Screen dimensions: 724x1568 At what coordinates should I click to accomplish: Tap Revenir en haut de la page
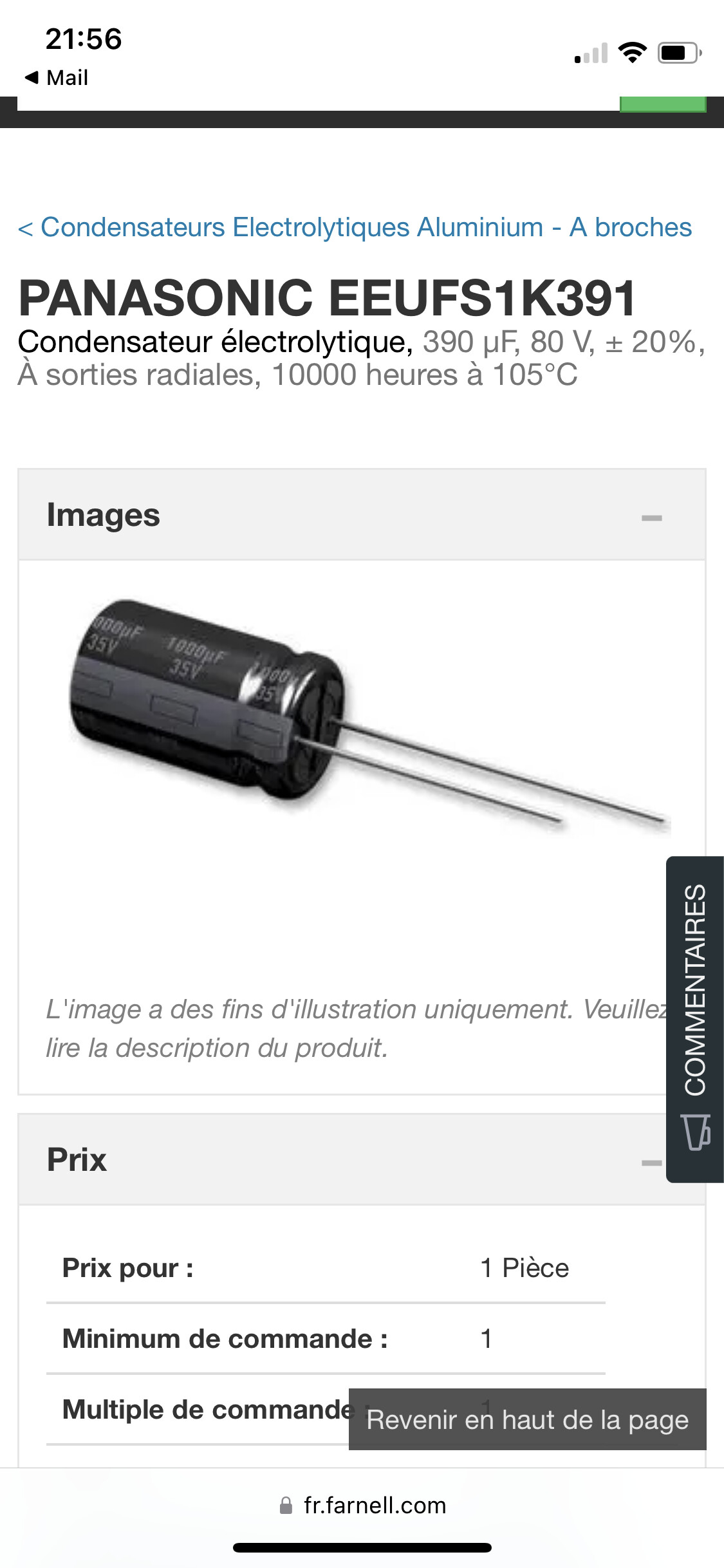tap(527, 1419)
